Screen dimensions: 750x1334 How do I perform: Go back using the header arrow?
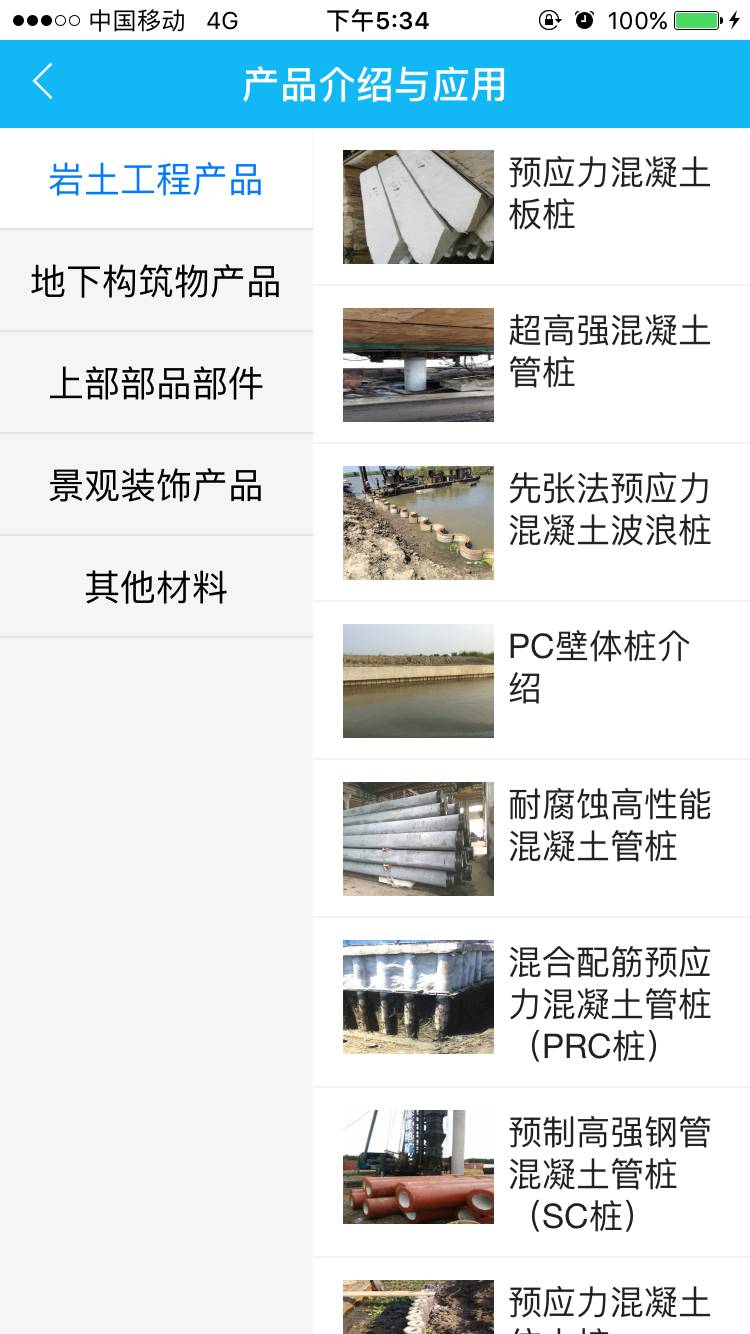(42, 83)
